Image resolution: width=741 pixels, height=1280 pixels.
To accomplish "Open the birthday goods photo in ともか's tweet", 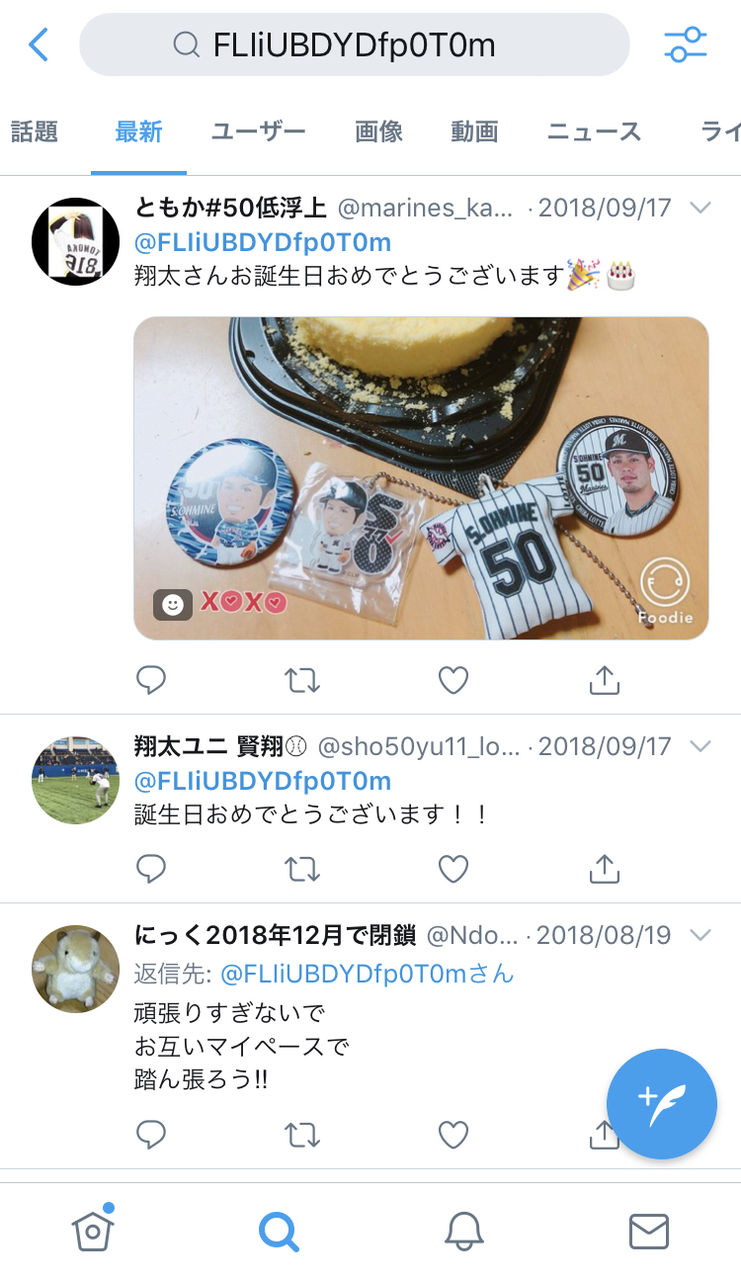I will point(421,478).
